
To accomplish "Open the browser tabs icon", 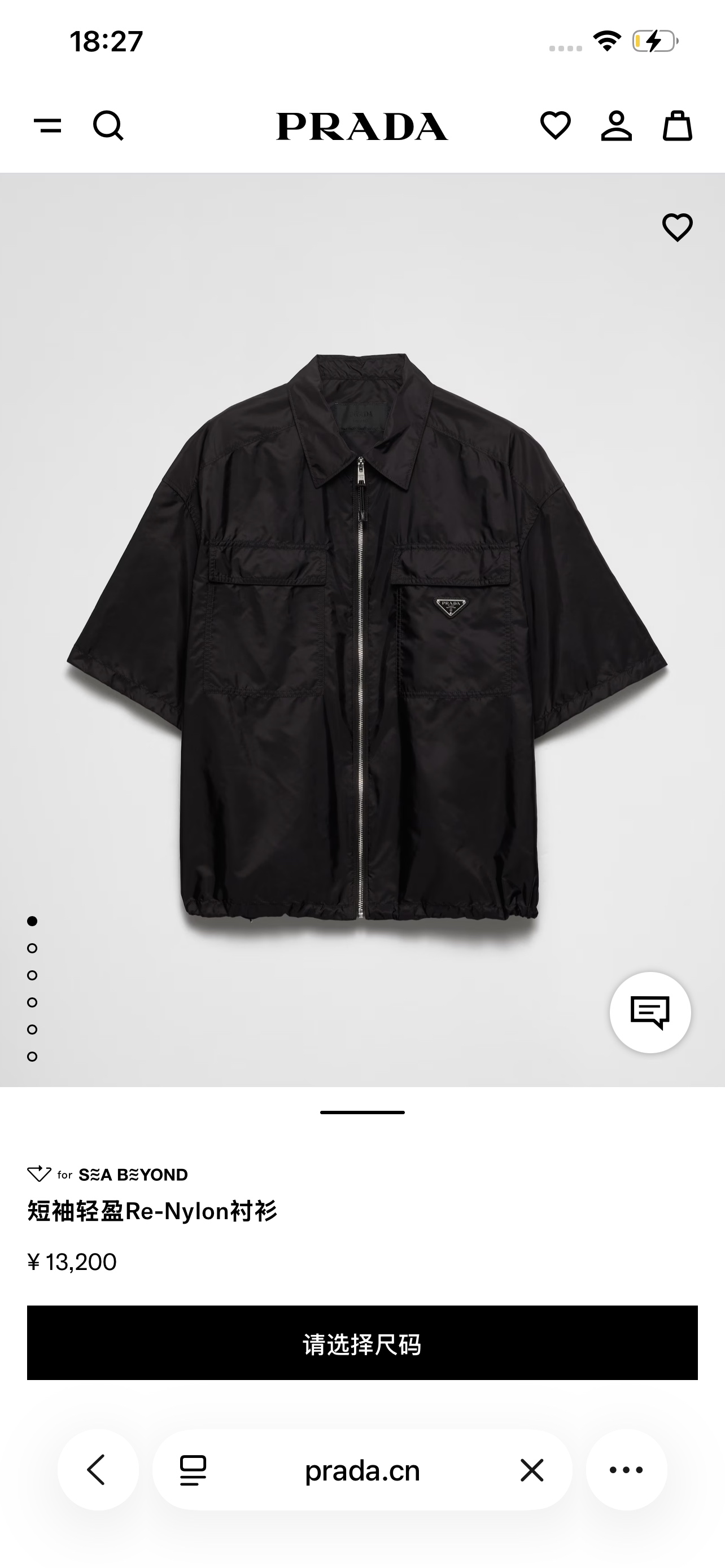I will point(193,1470).
